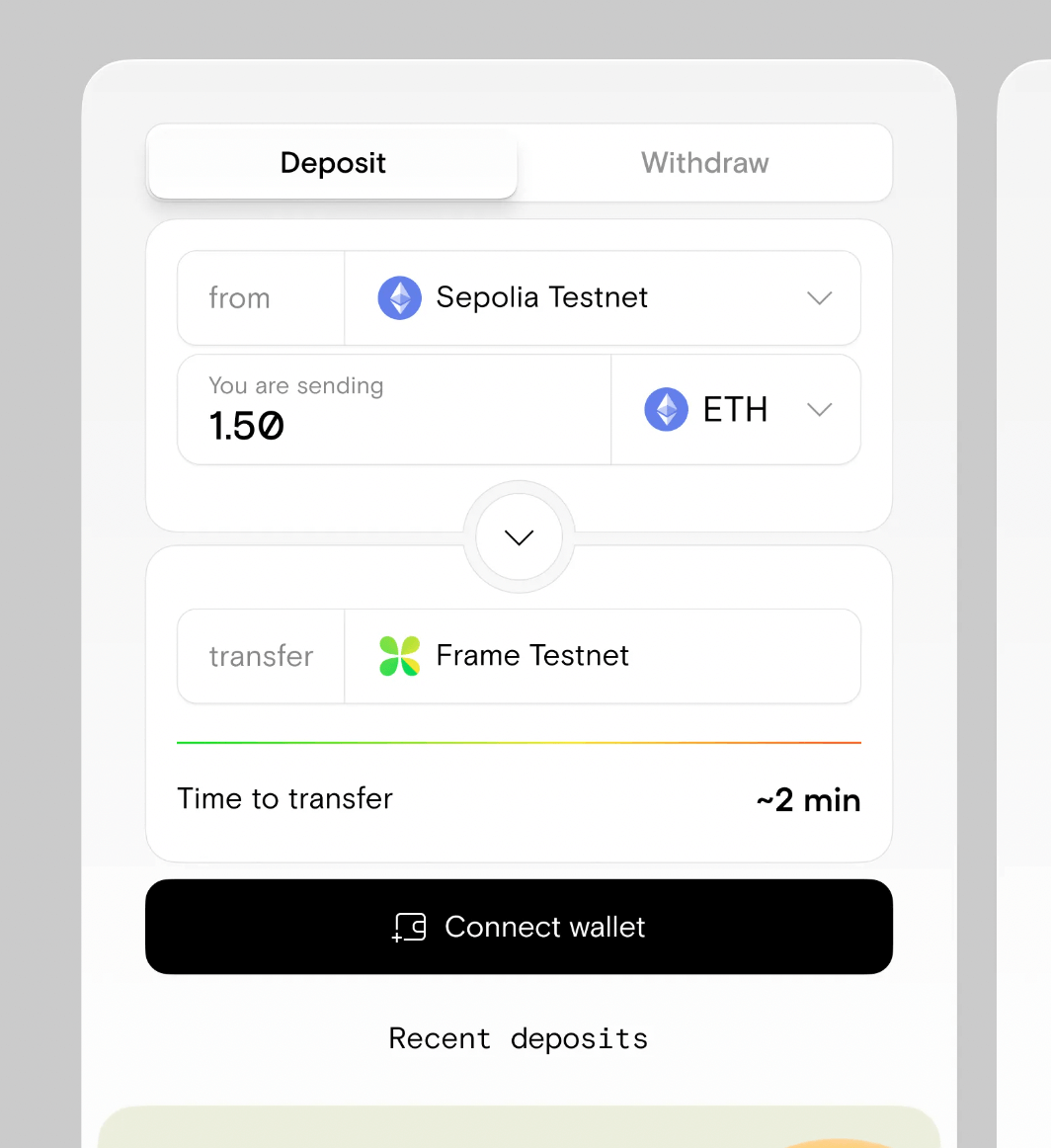Viewport: 1051px width, 1148px height.
Task: Tap the Connect wallet button
Action: pos(519,927)
